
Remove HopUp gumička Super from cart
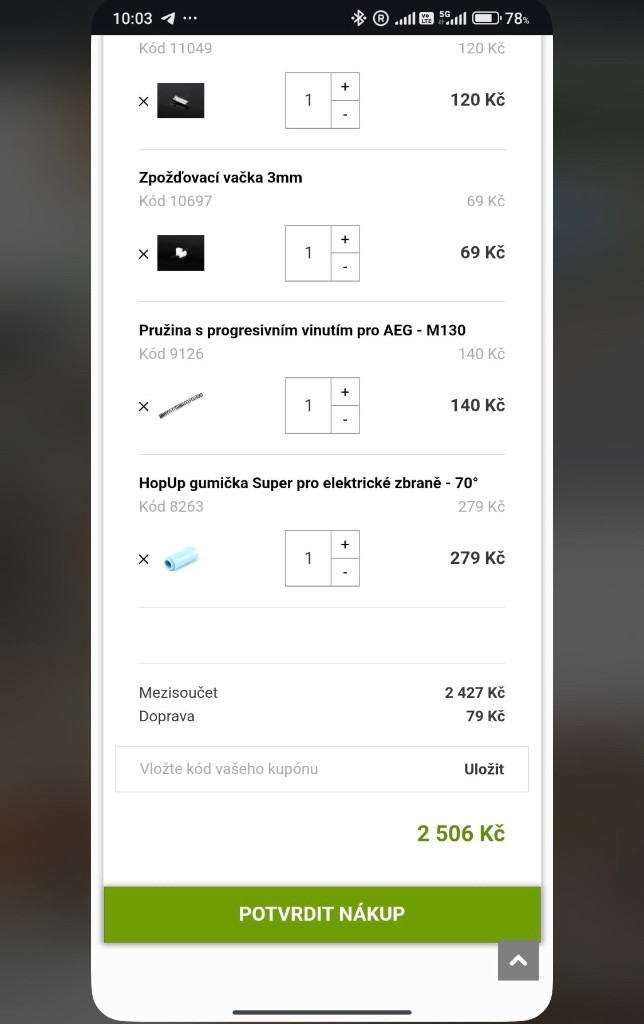143,559
